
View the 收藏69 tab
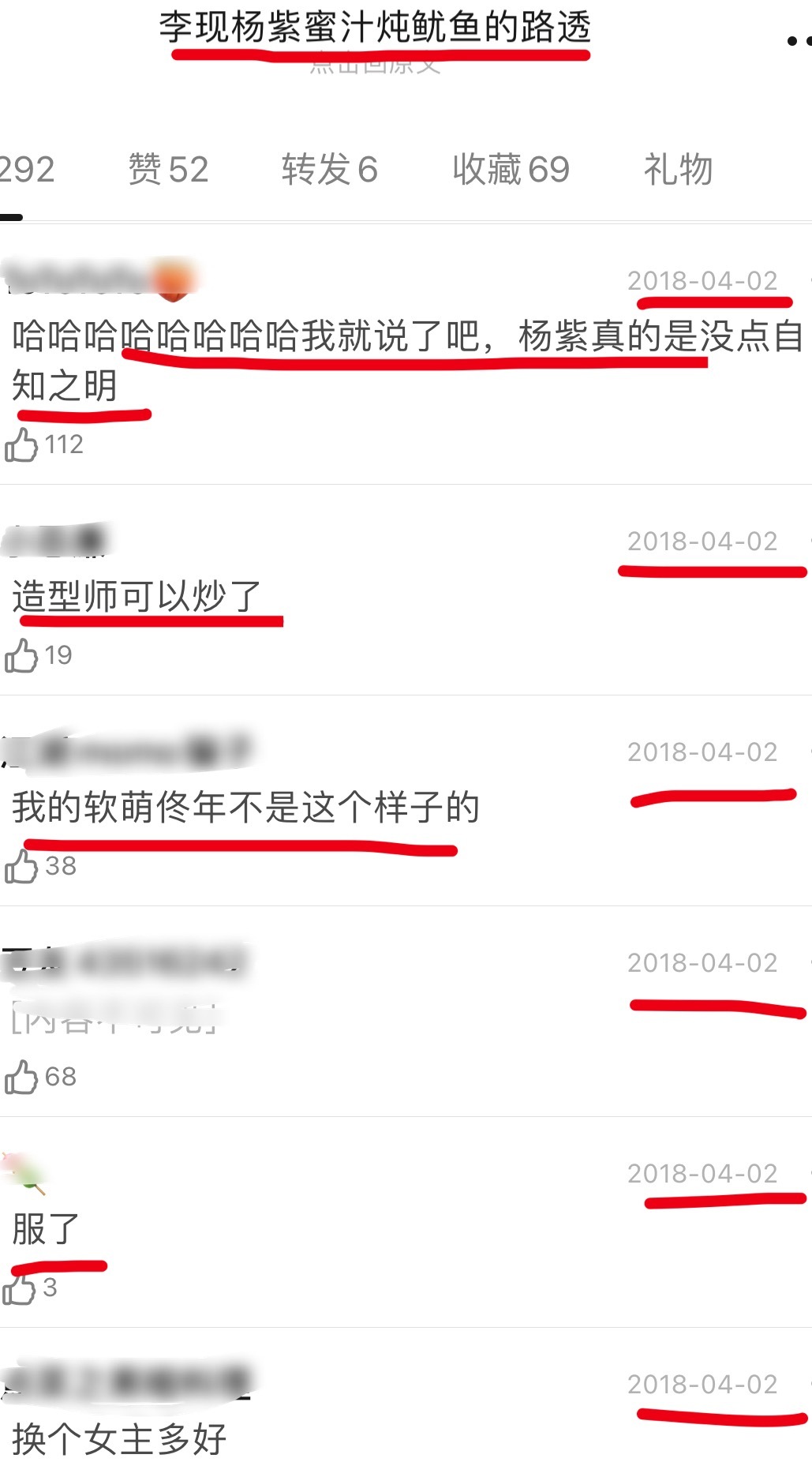pyautogui.click(x=511, y=169)
